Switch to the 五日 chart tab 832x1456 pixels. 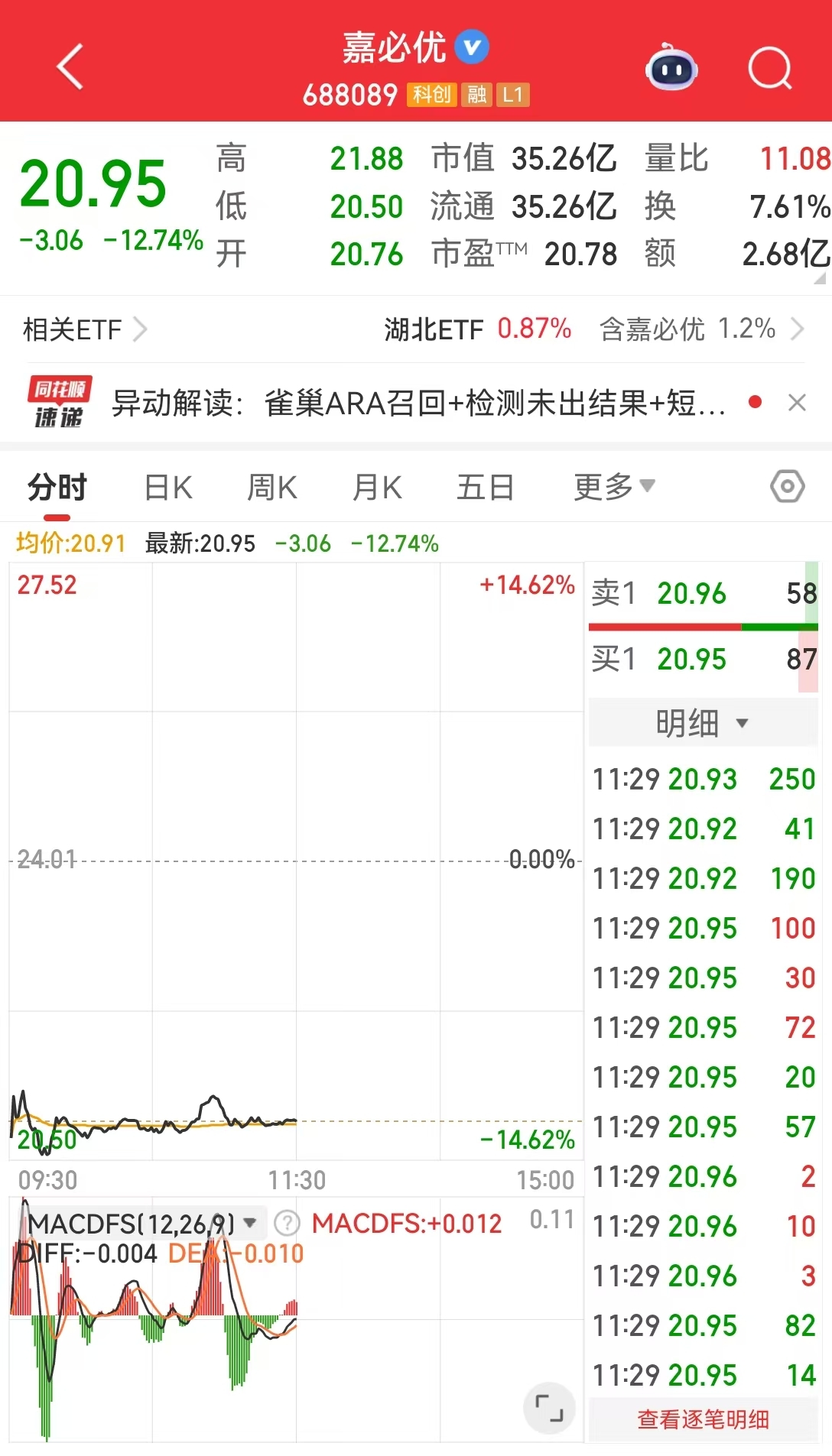[485, 487]
